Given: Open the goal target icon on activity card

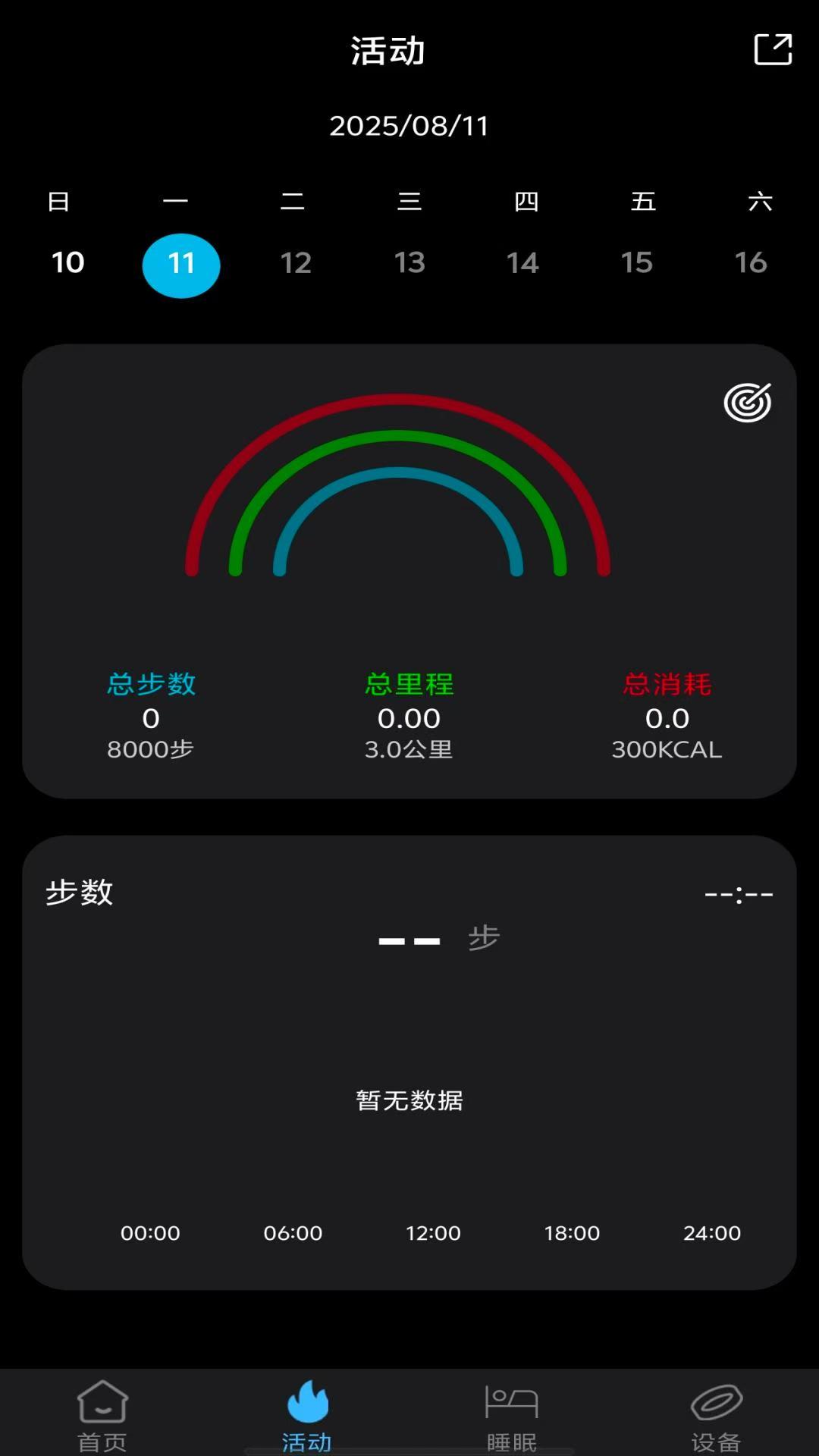Looking at the screenshot, I should pyautogui.click(x=748, y=403).
